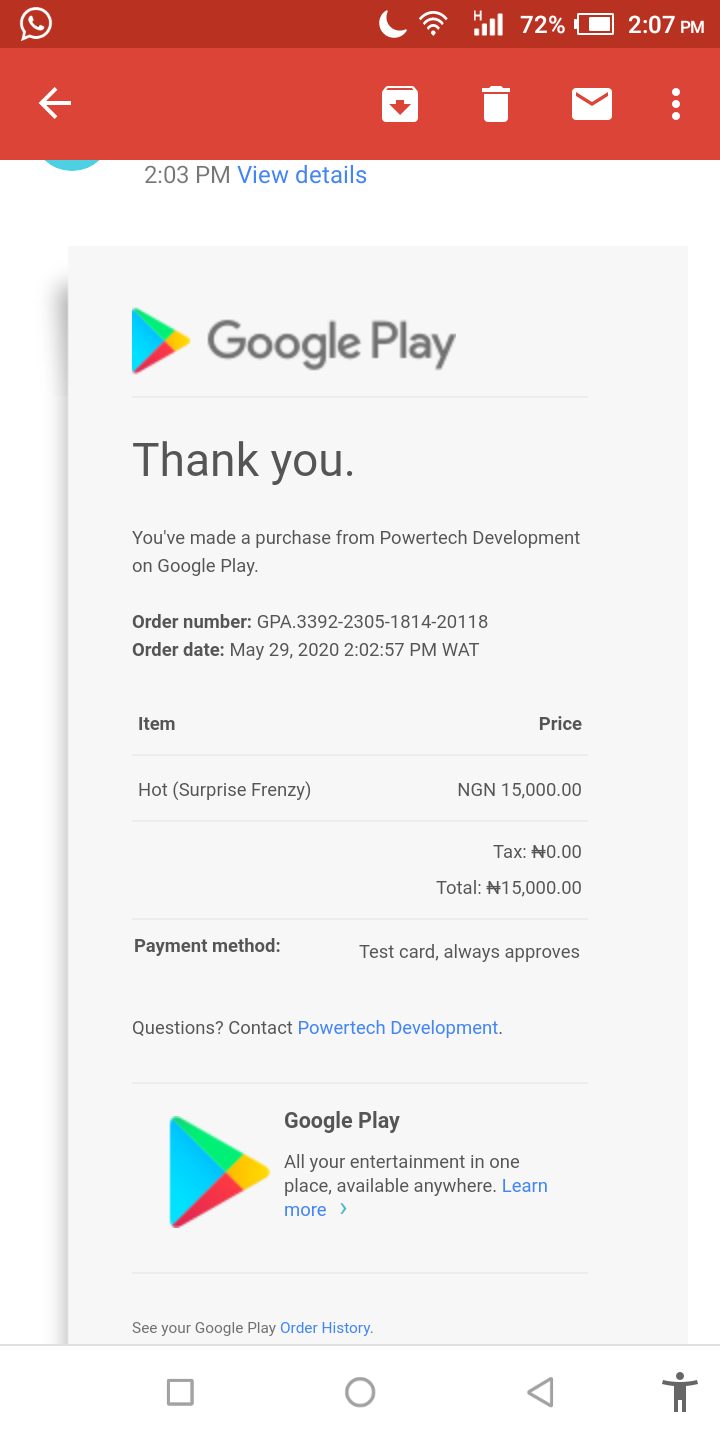Mark email as unread
This screenshot has height=1440, width=720.
592,104
